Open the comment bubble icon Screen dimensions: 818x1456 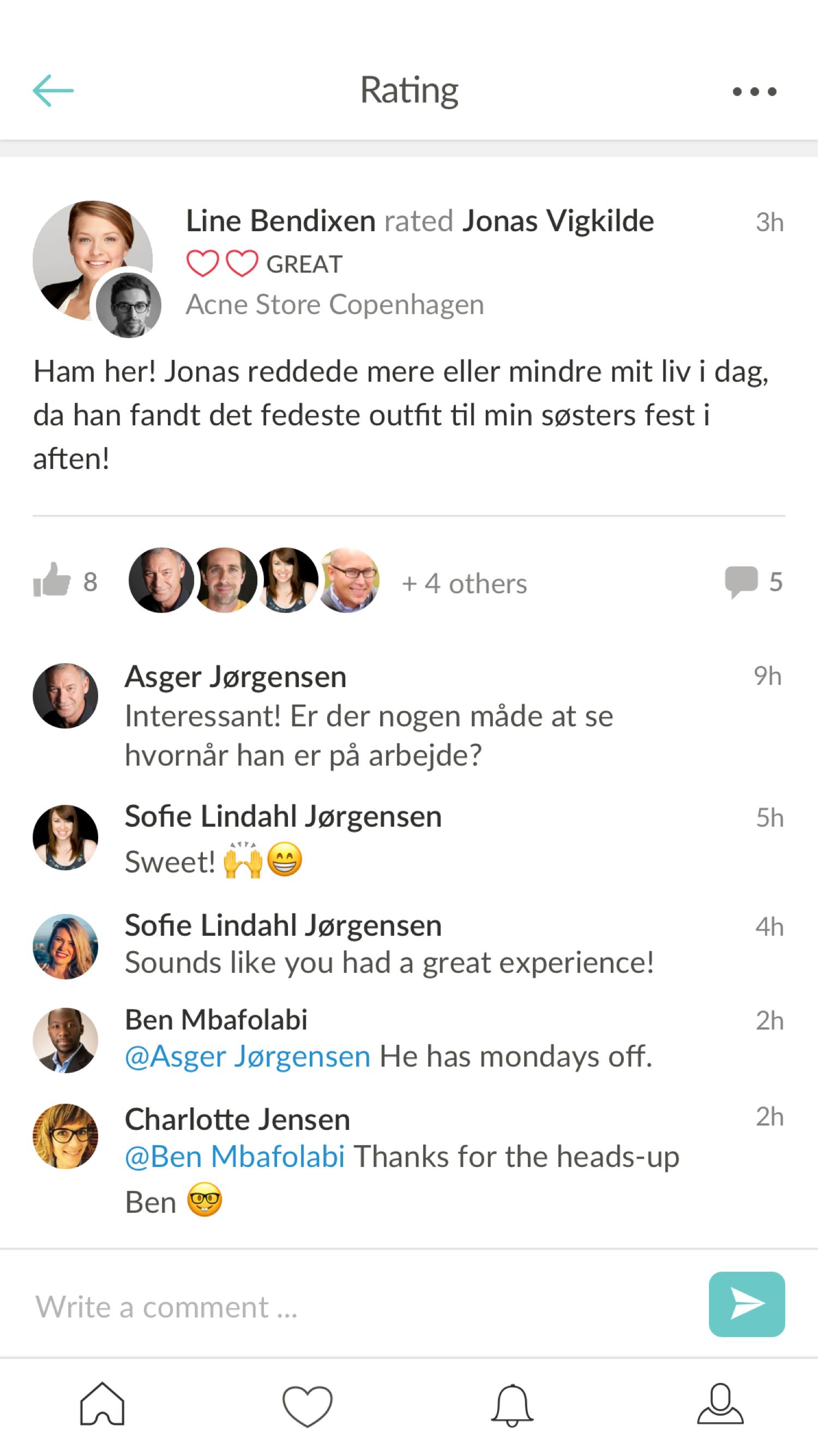(x=741, y=581)
